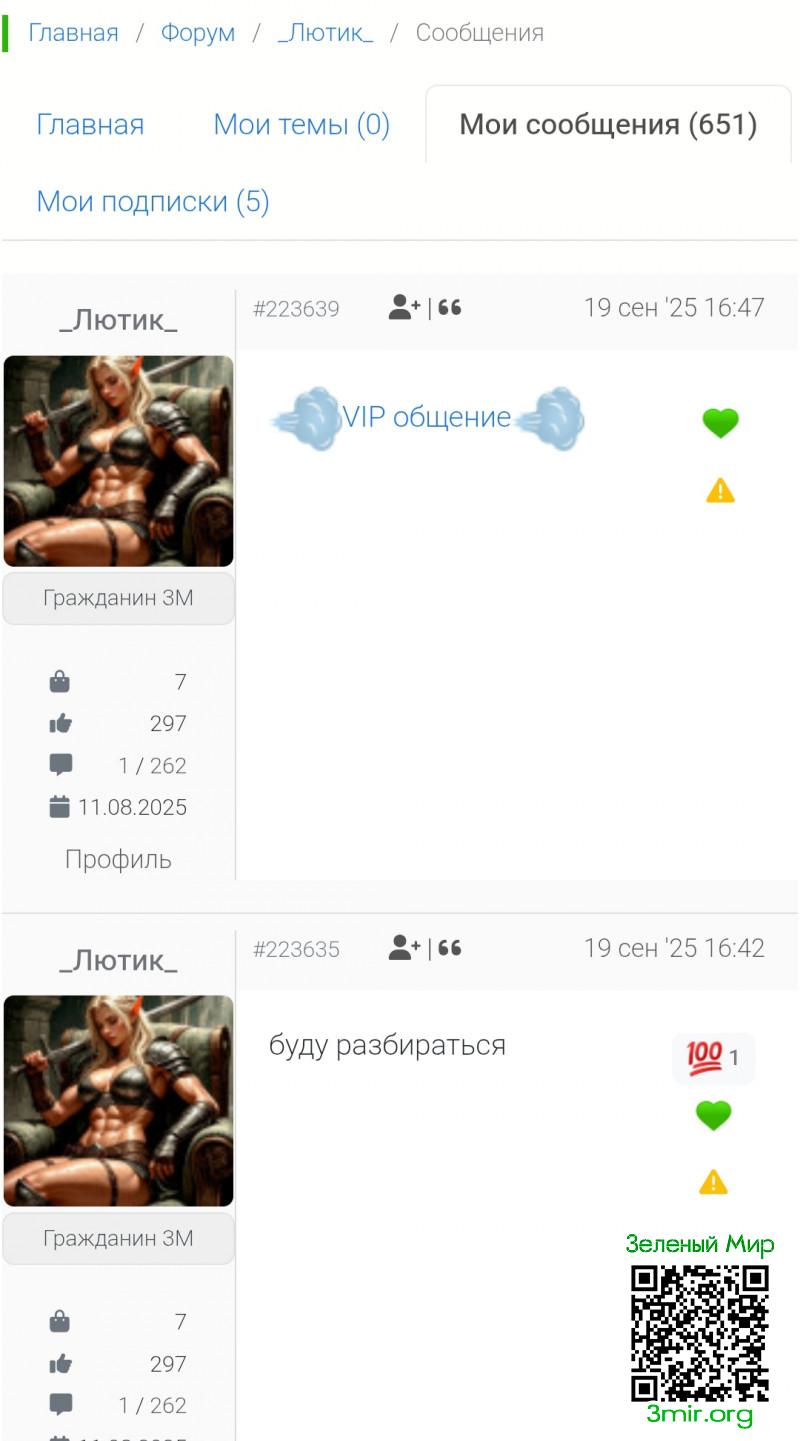Like the буду разбираться post
Screen dimensions: 800x1441
(713, 1115)
